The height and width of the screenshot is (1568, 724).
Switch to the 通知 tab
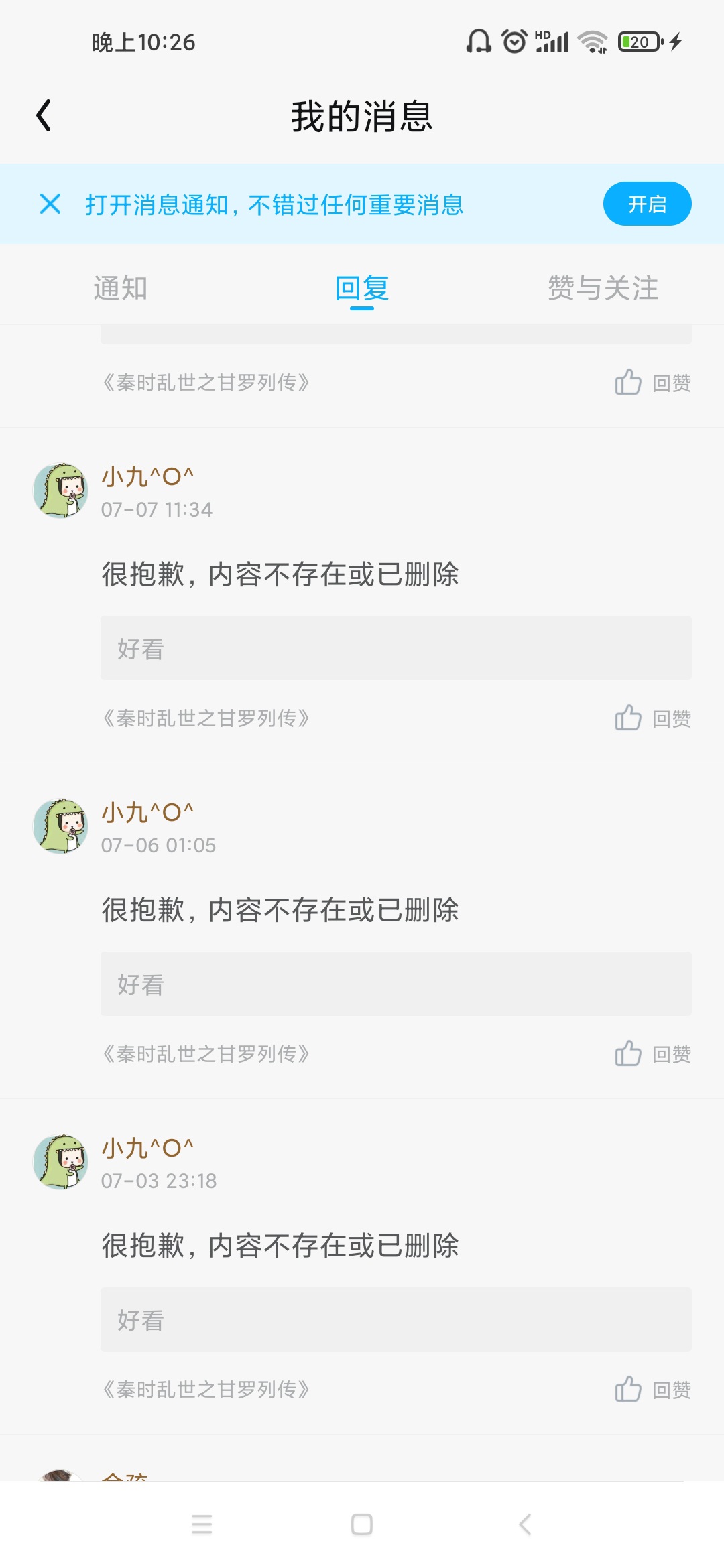pyautogui.click(x=121, y=288)
